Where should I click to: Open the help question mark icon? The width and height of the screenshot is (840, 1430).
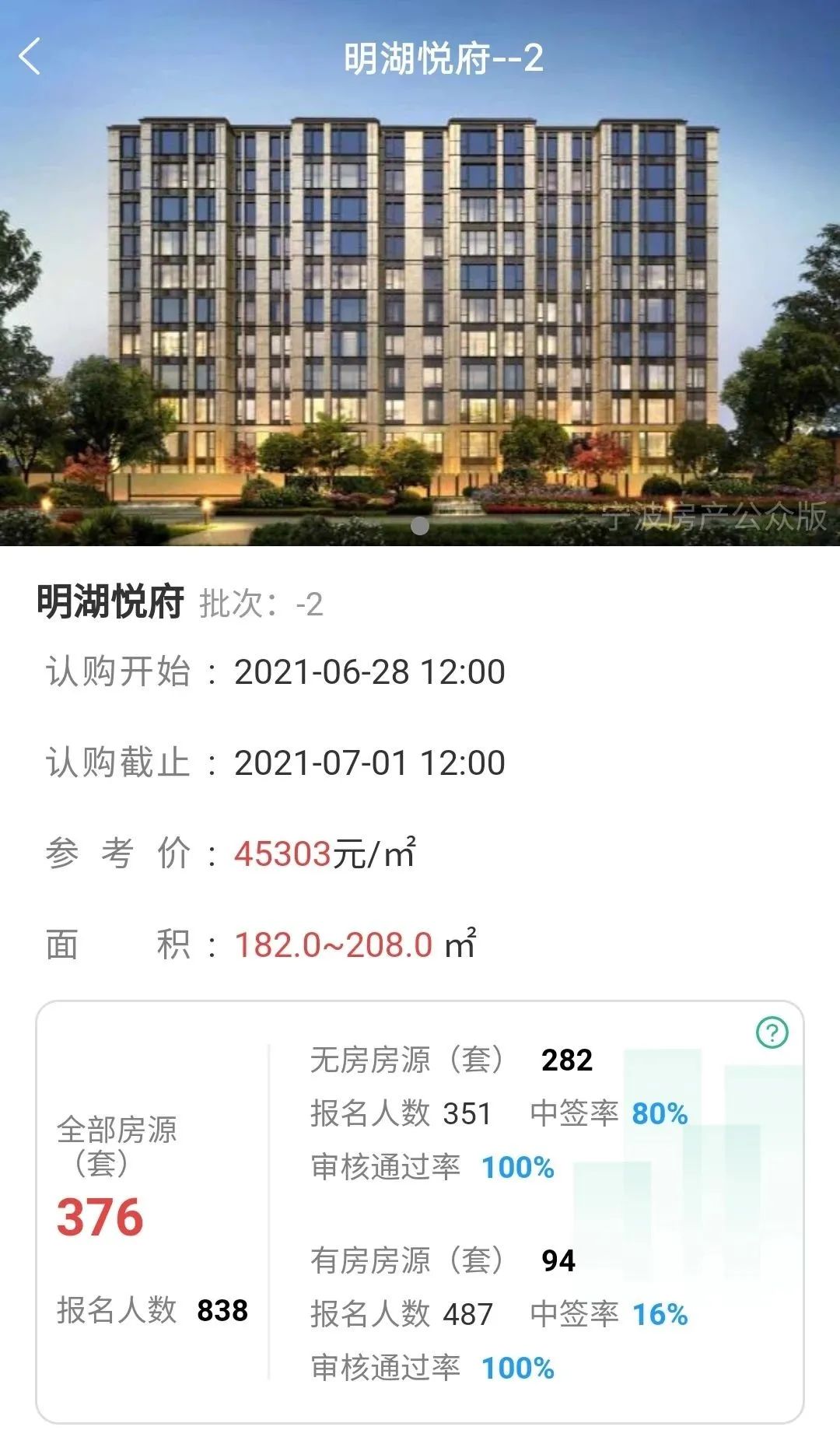tap(772, 1032)
